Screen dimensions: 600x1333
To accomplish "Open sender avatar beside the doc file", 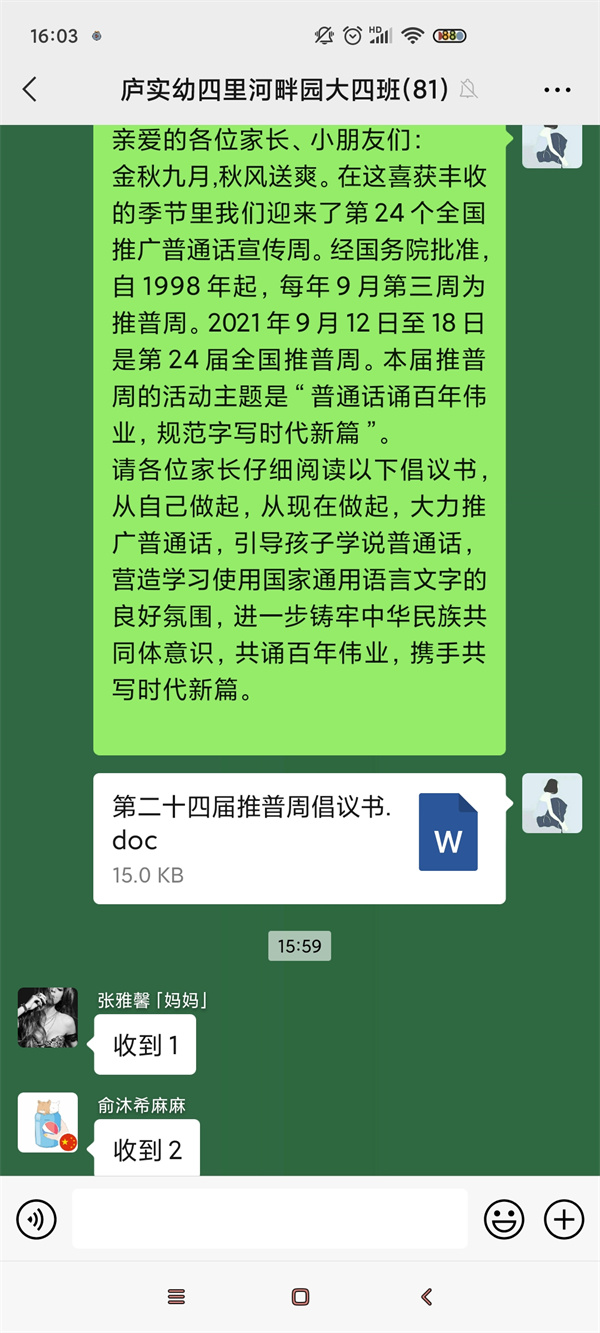I will [x=552, y=803].
